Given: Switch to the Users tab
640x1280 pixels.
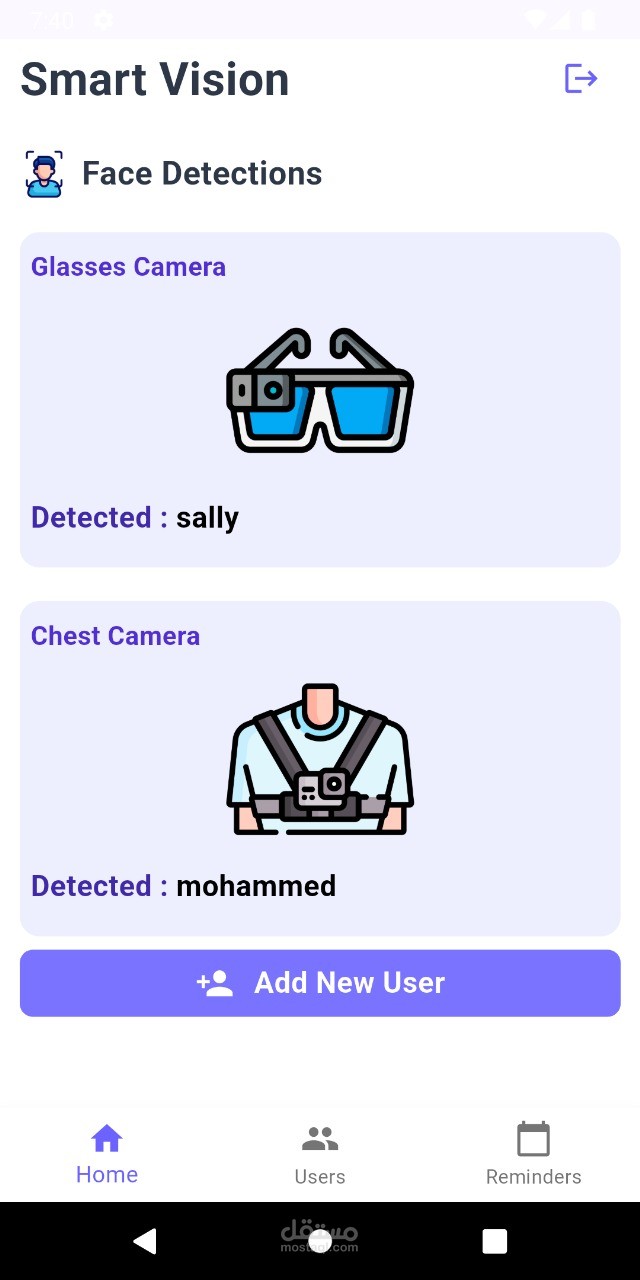Looking at the screenshot, I should click(320, 1154).
